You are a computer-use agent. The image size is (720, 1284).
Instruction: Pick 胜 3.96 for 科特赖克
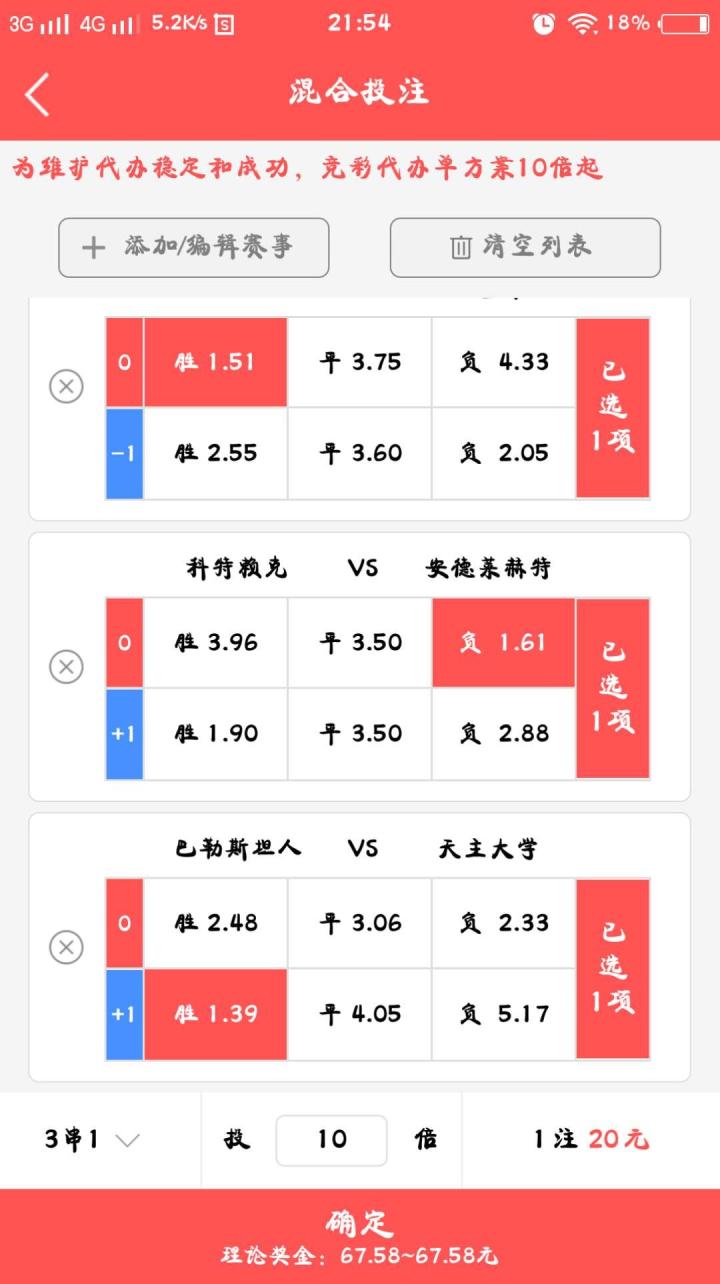click(216, 642)
